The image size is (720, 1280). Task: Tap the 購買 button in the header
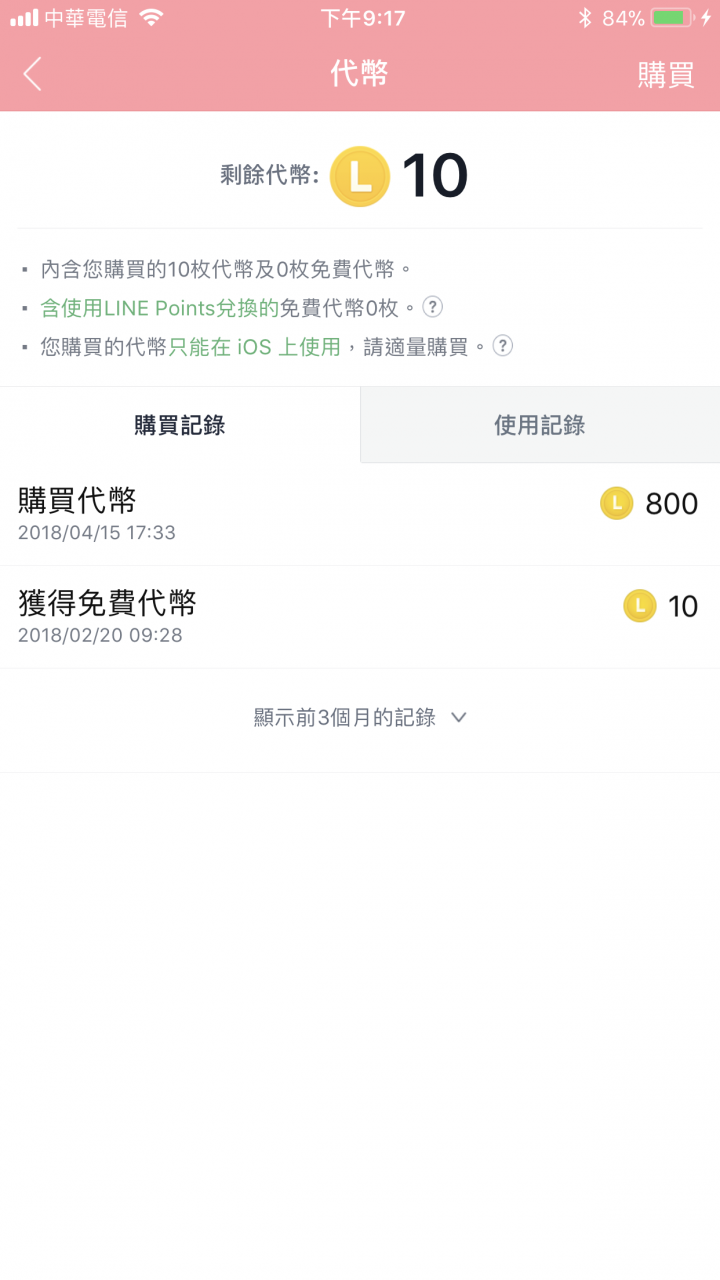pyautogui.click(x=666, y=75)
